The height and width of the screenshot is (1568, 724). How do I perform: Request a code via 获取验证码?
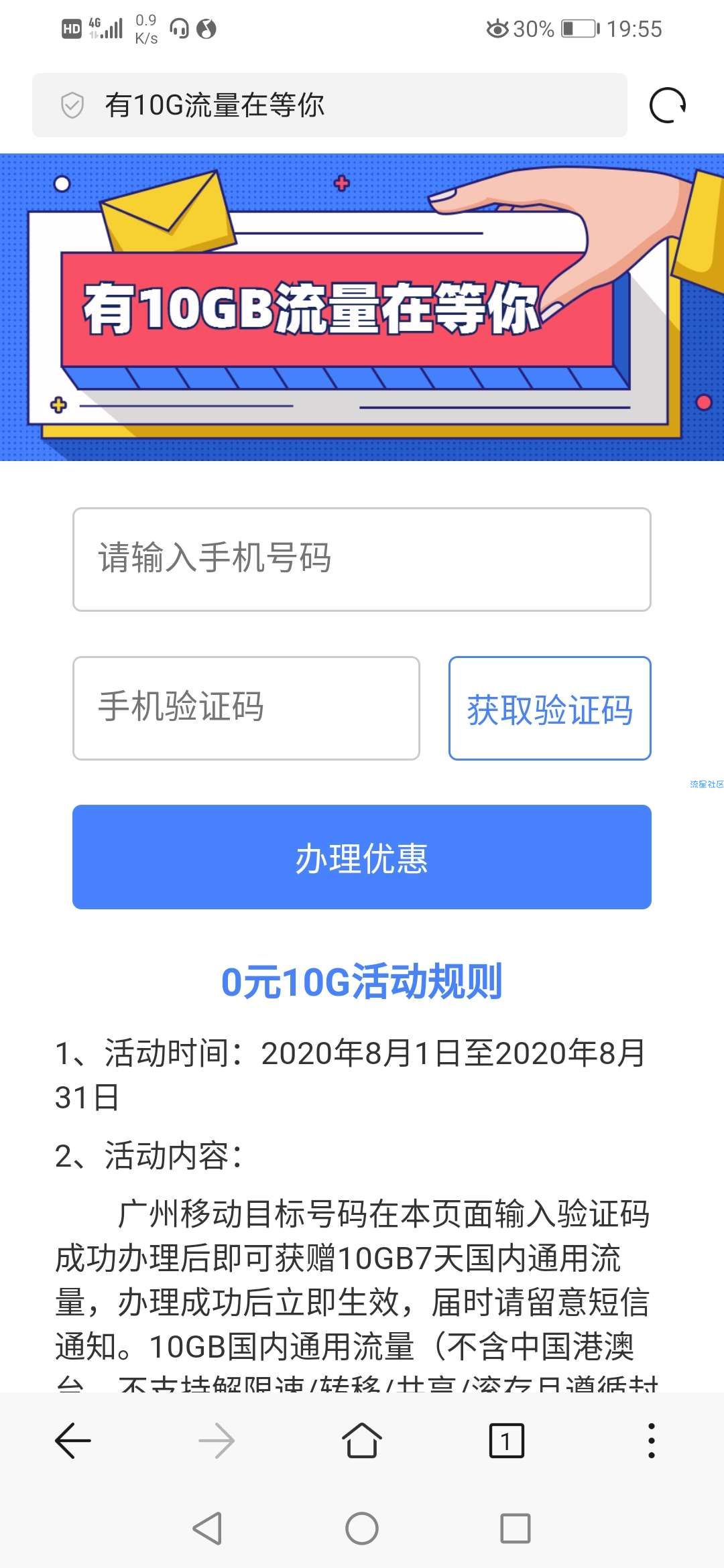coord(550,708)
